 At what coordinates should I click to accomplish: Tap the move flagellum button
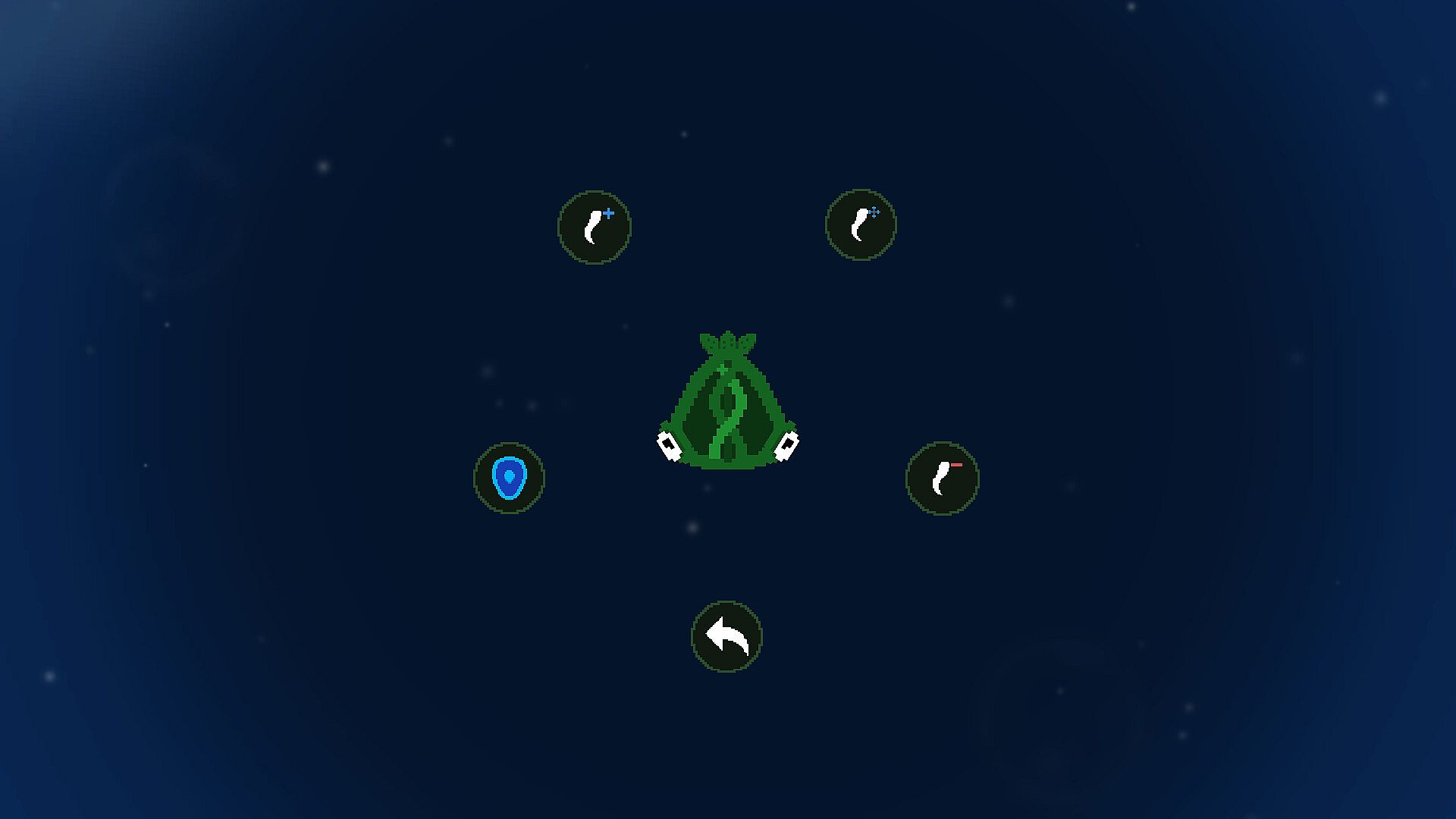[861, 225]
